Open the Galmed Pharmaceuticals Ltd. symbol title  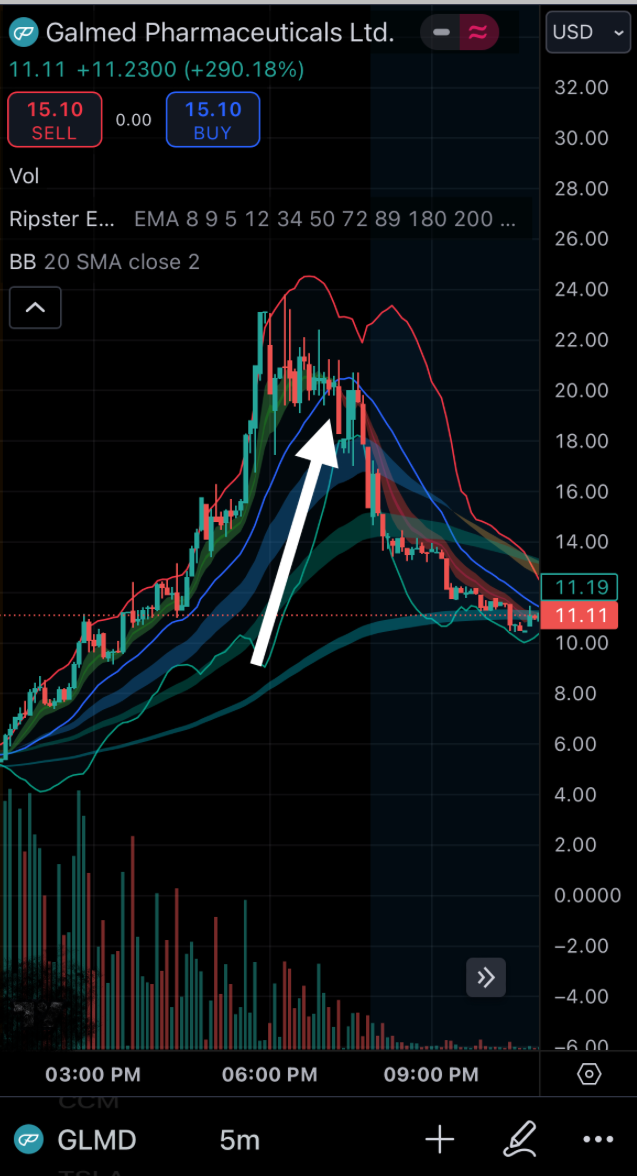pyautogui.click(x=219, y=33)
